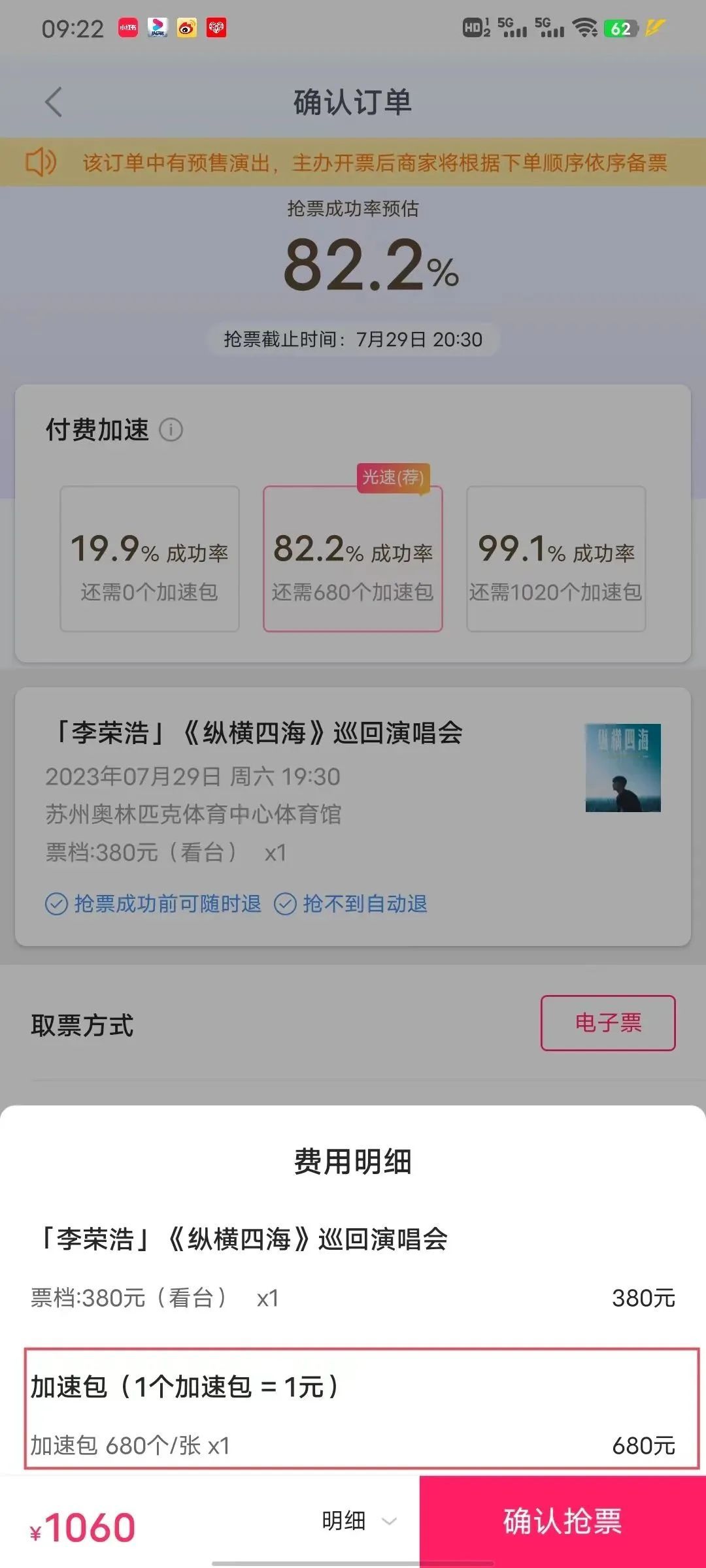Open the 付费加速 info icon
Screen dimensions: 706x1568
tap(171, 430)
